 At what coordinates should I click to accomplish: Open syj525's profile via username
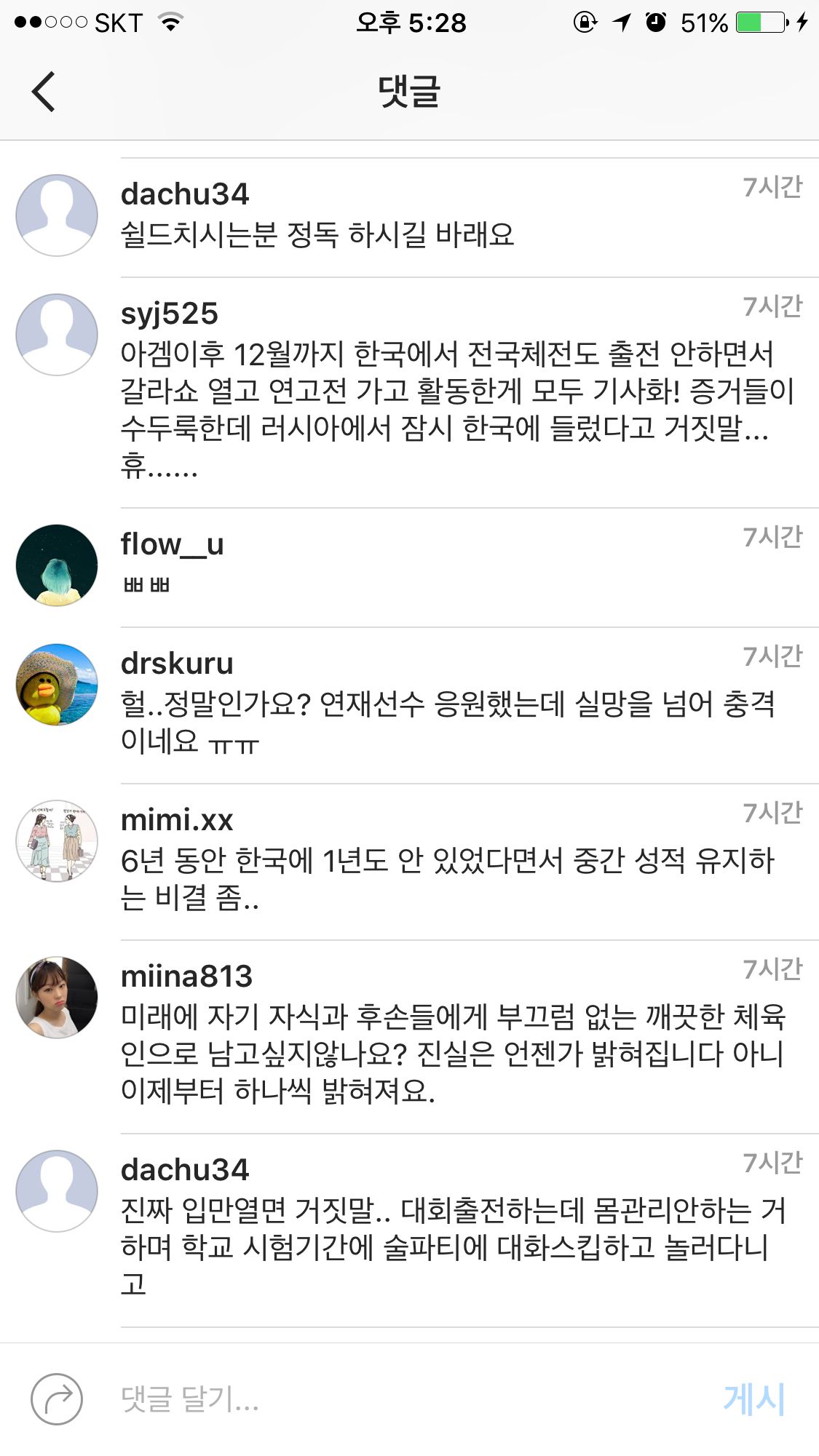[169, 314]
